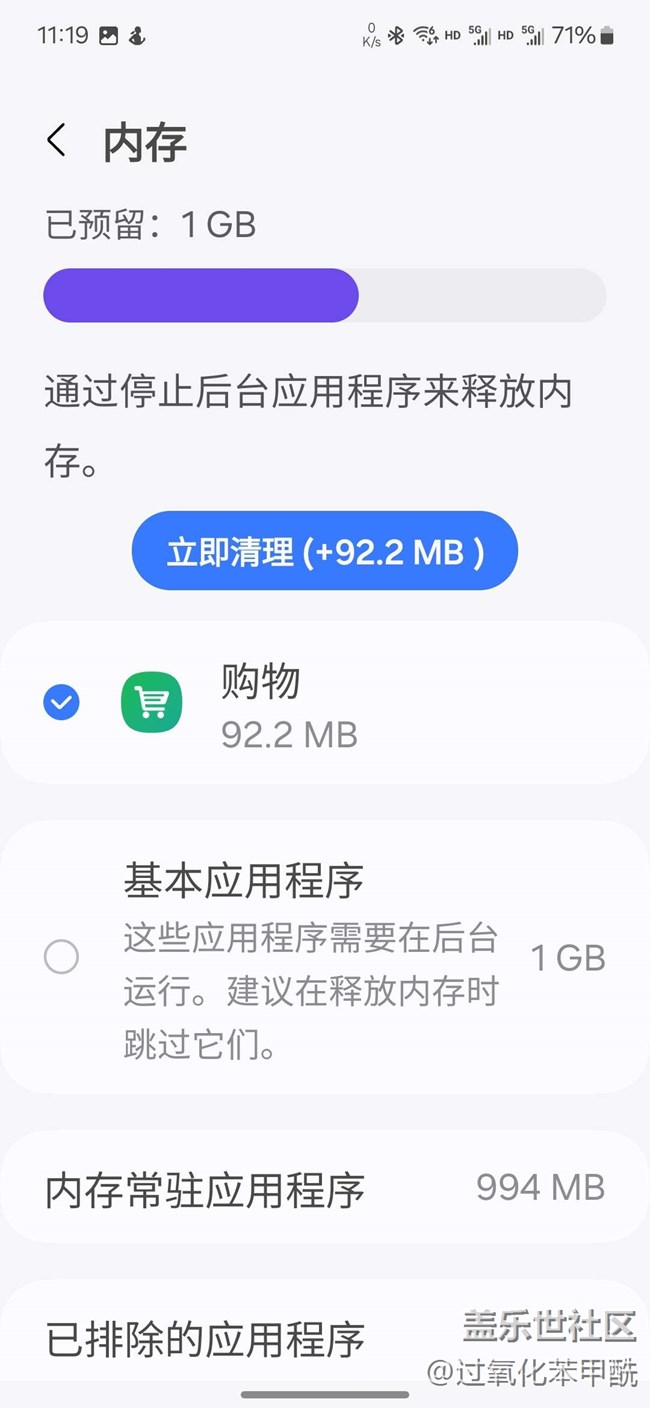Go back from the 内存 screen

57,141
